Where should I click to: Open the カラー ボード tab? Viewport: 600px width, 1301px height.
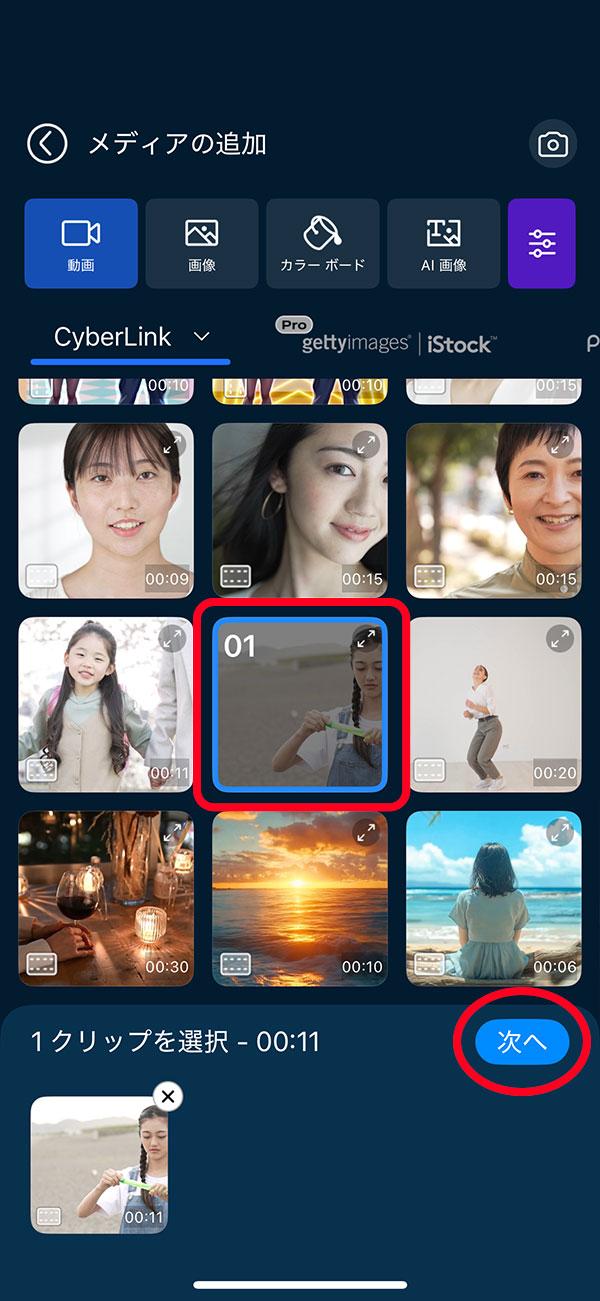[323, 243]
